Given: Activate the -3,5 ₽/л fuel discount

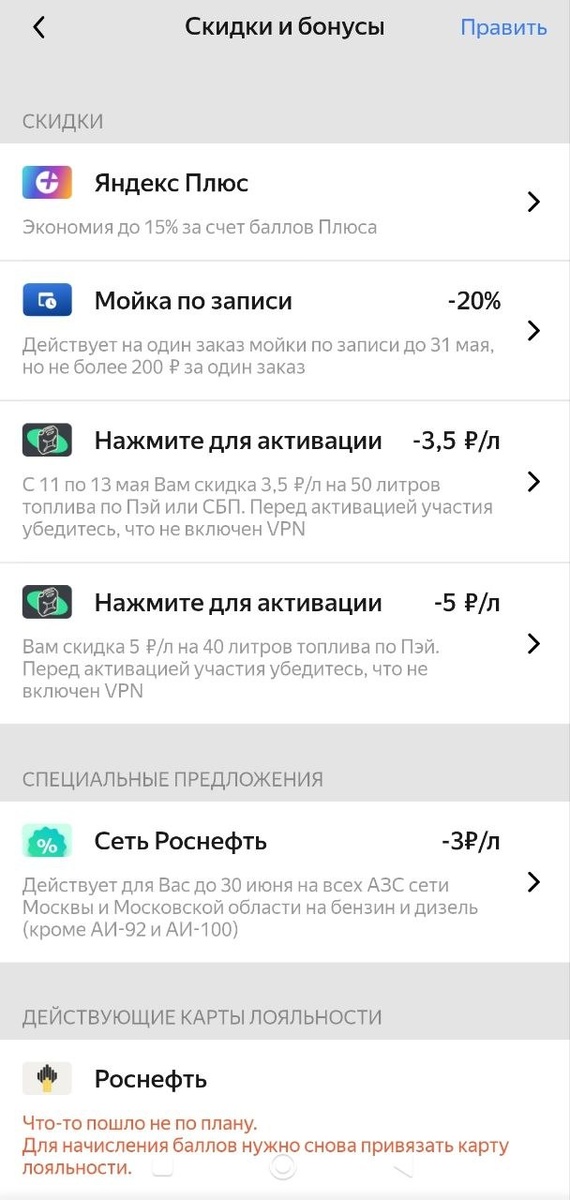Looking at the screenshot, I should (285, 482).
